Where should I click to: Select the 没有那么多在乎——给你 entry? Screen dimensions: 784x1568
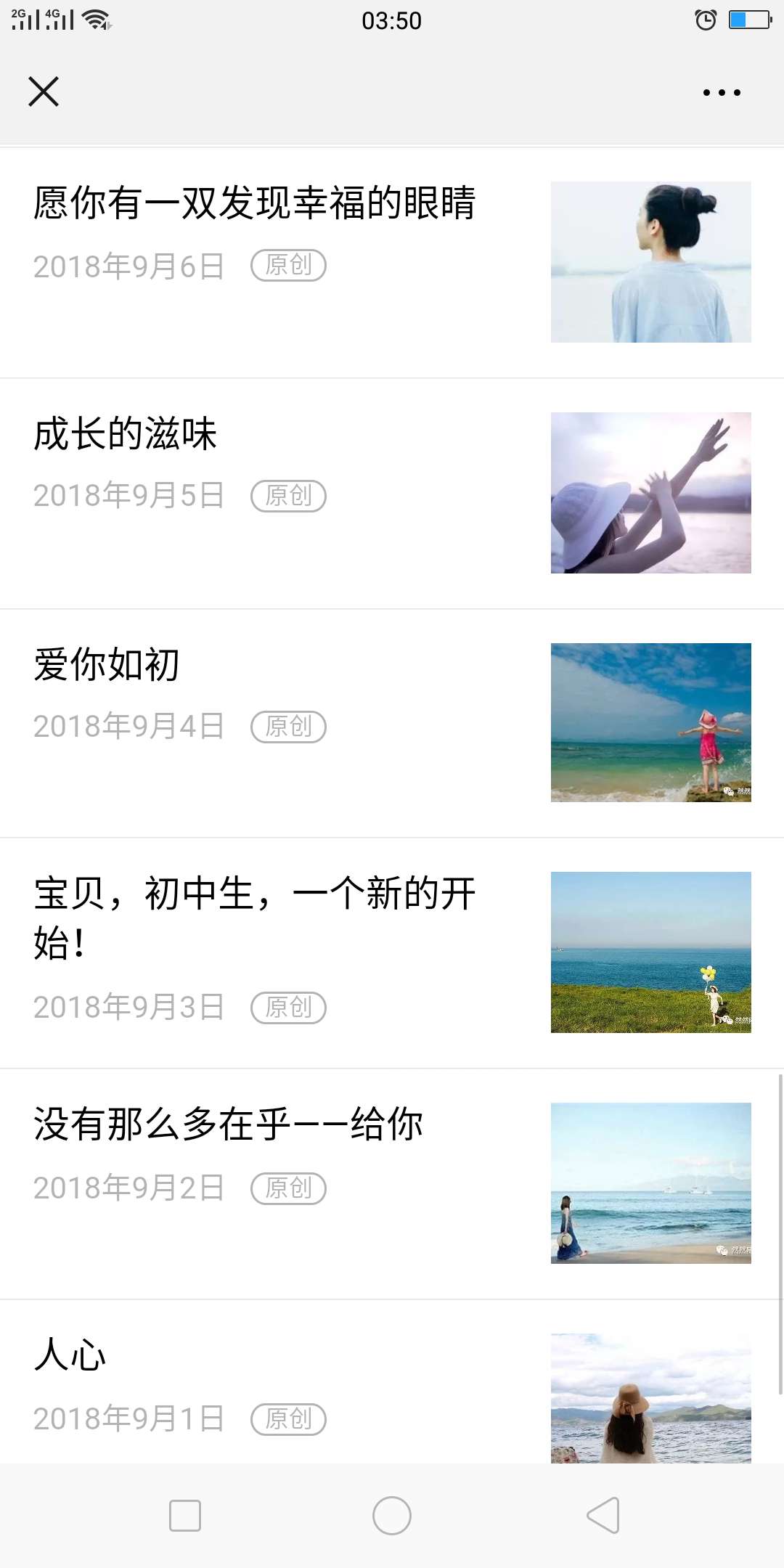click(229, 1123)
